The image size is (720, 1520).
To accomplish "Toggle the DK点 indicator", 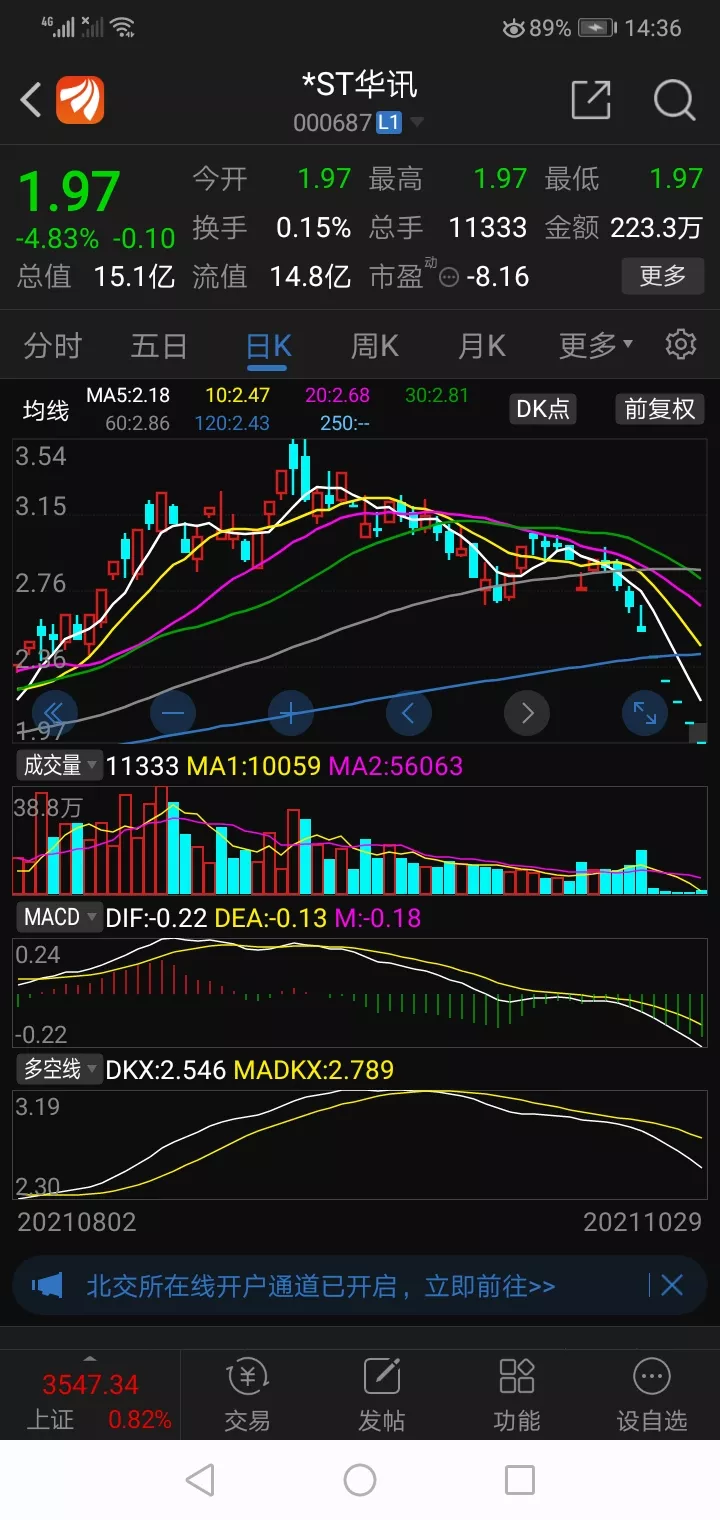I will [x=543, y=408].
